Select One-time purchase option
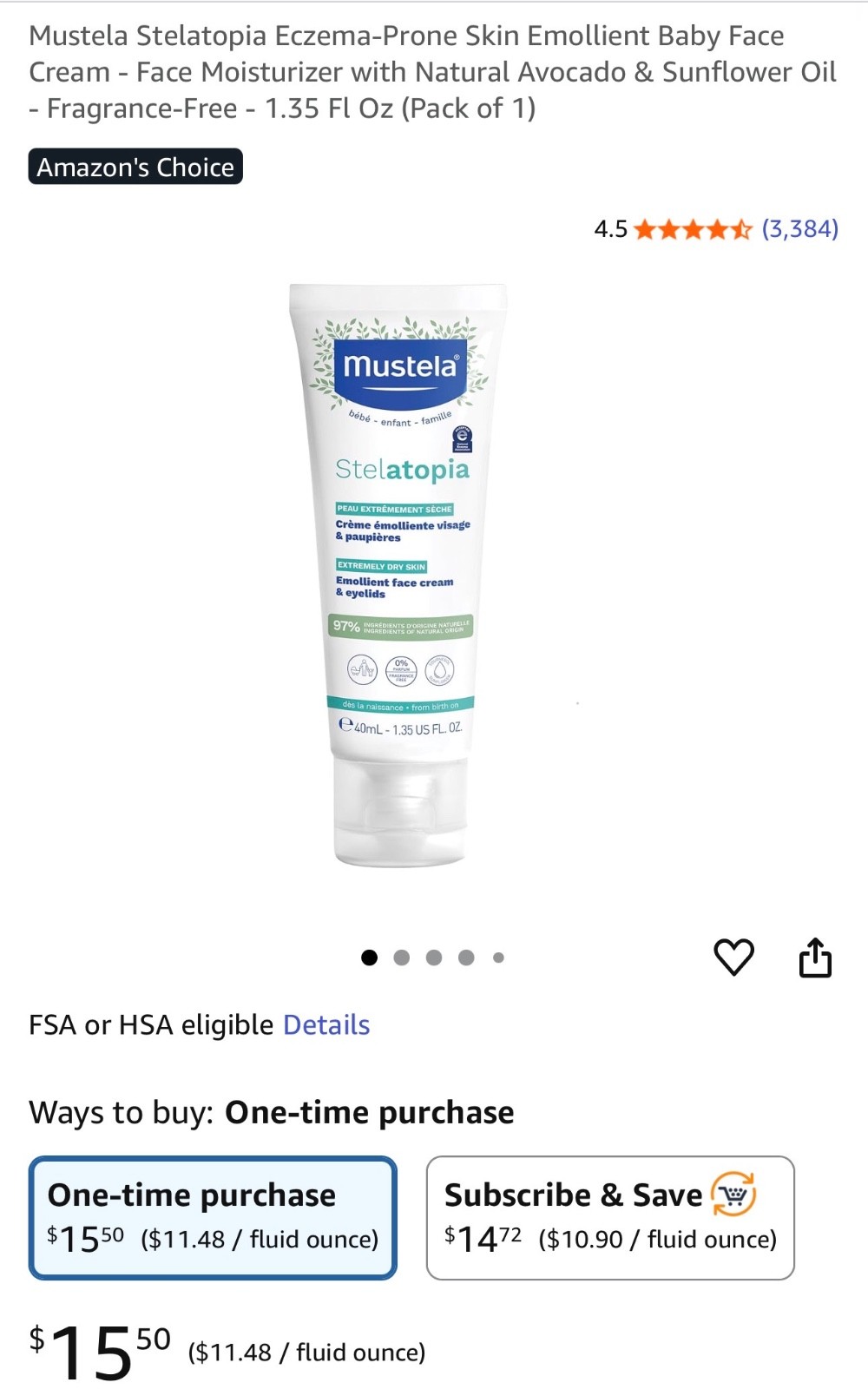This screenshot has width=868, height=1389. 213,1217
